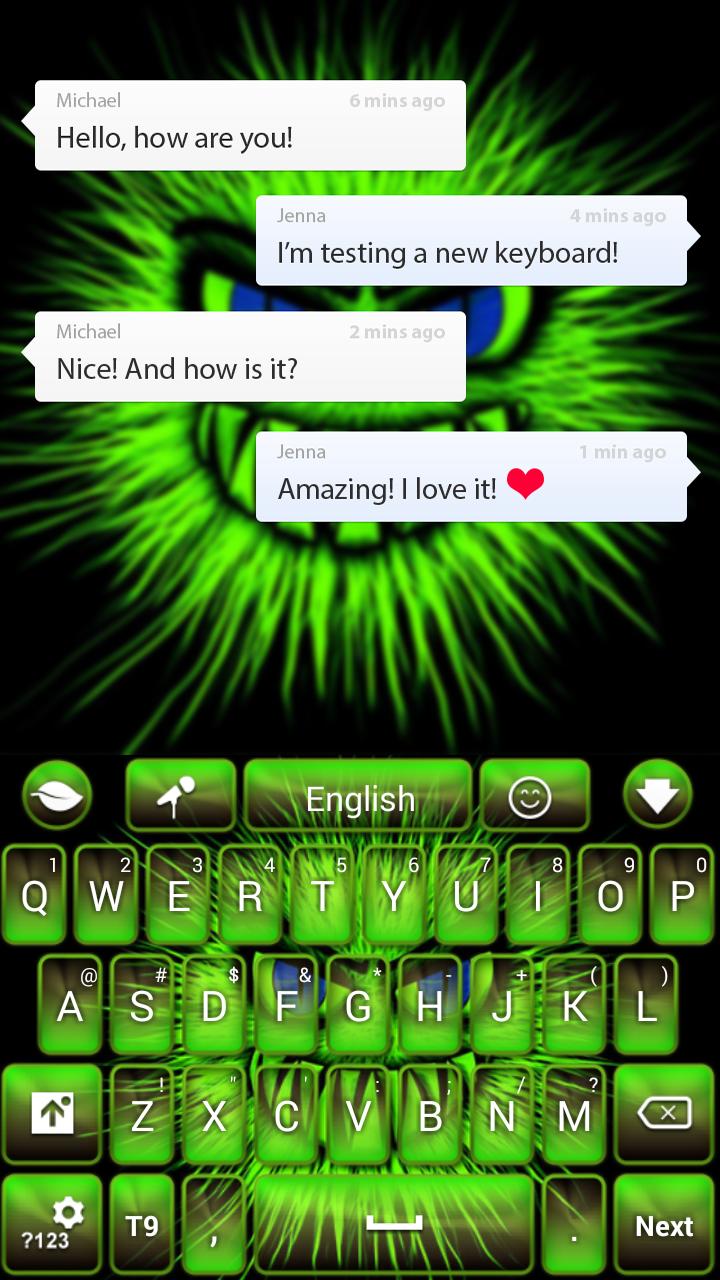This screenshot has height=1280, width=720.
Task: Hide the keyboard with the down arrow
Action: [x=657, y=796]
